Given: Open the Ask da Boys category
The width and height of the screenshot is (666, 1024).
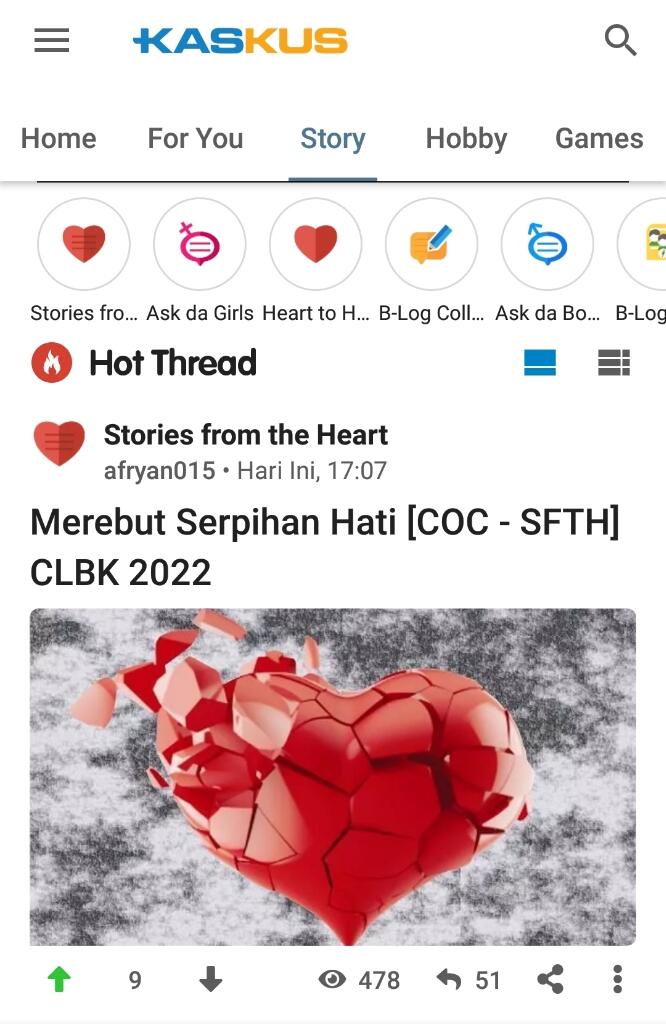Looking at the screenshot, I should 547,244.
